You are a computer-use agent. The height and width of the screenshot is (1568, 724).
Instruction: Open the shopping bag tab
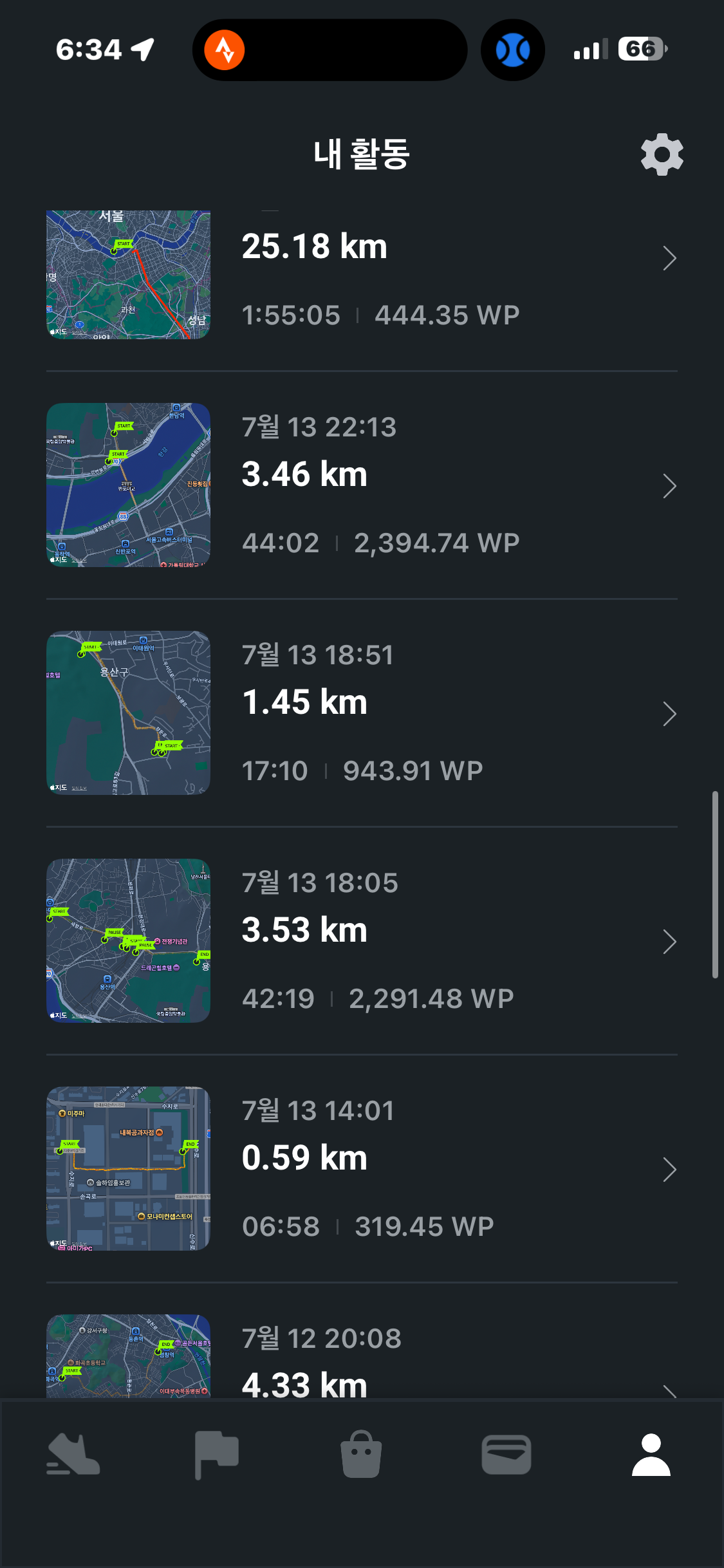[x=361, y=1454]
